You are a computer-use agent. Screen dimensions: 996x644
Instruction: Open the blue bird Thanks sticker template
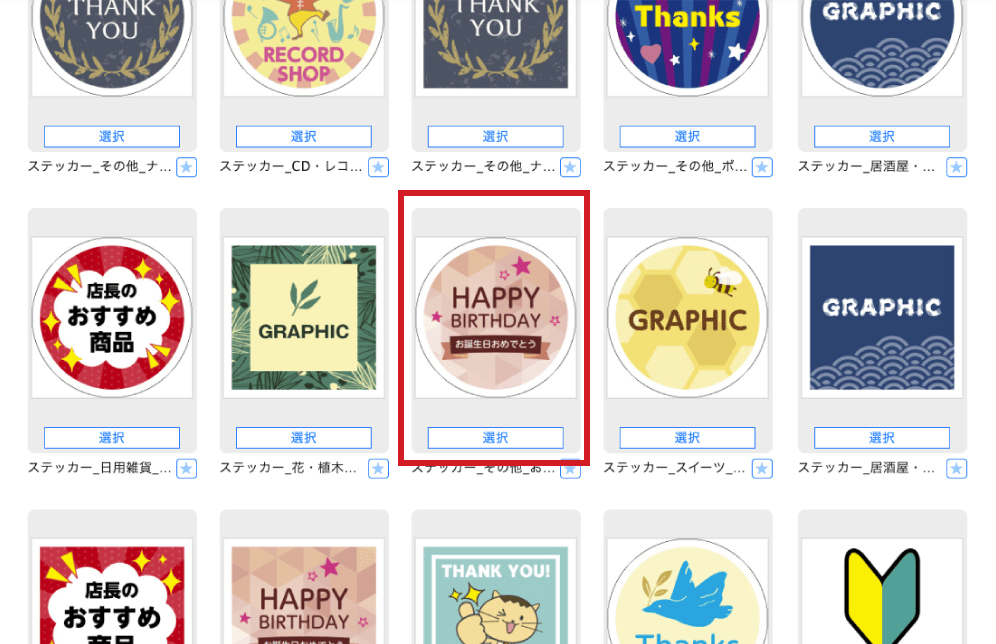[687, 595]
